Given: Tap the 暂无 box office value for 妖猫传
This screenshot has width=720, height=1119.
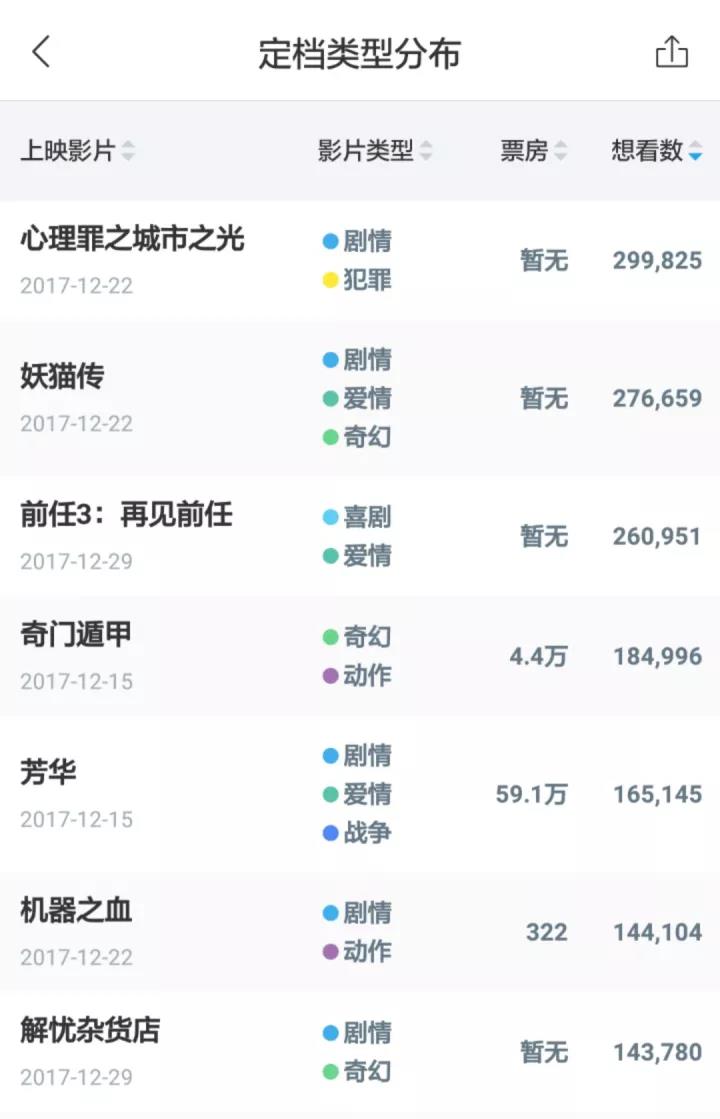Looking at the screenshot, I should [543, 398].
